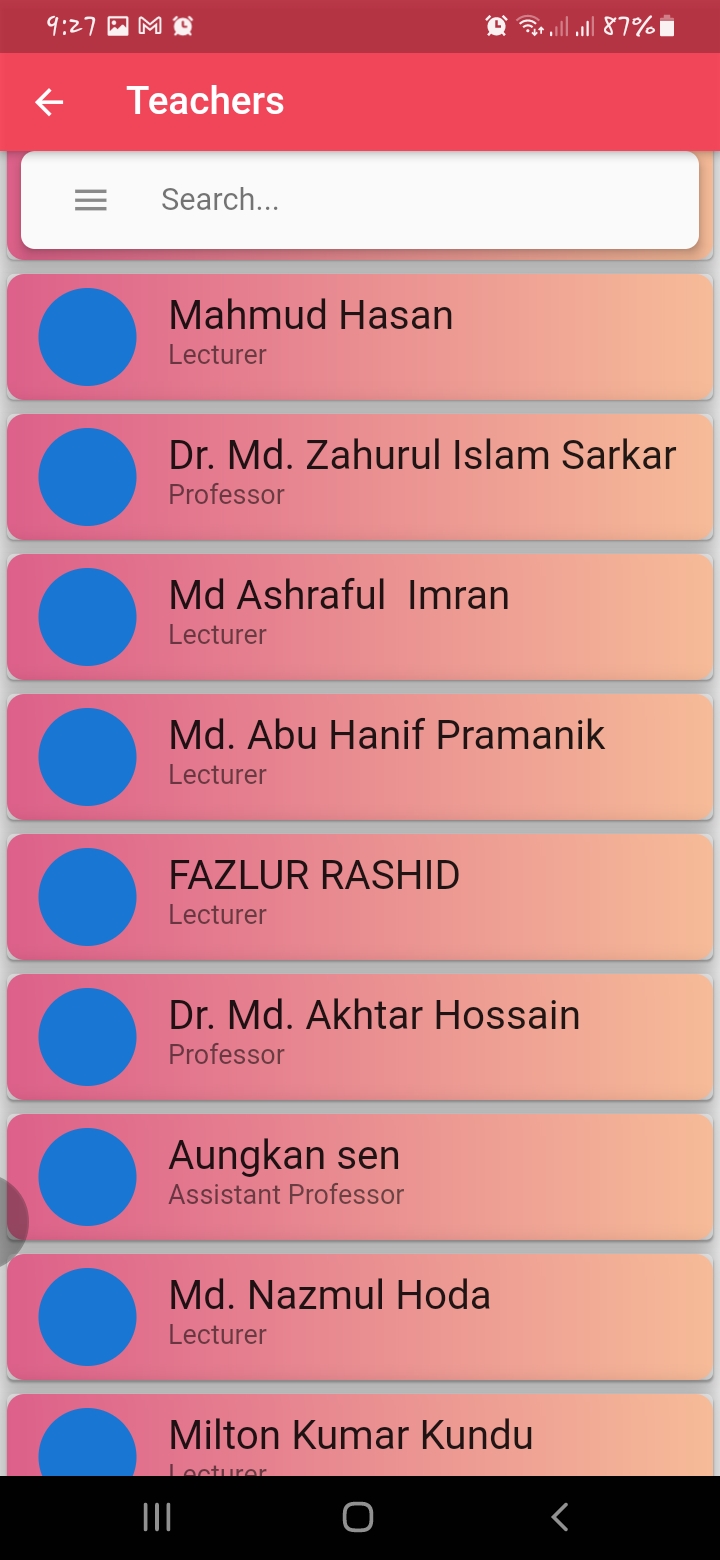This screenshot has height=1560, width=720.
Task: Select Milton Kumar Kundu's card
Action: [360, 1440]
